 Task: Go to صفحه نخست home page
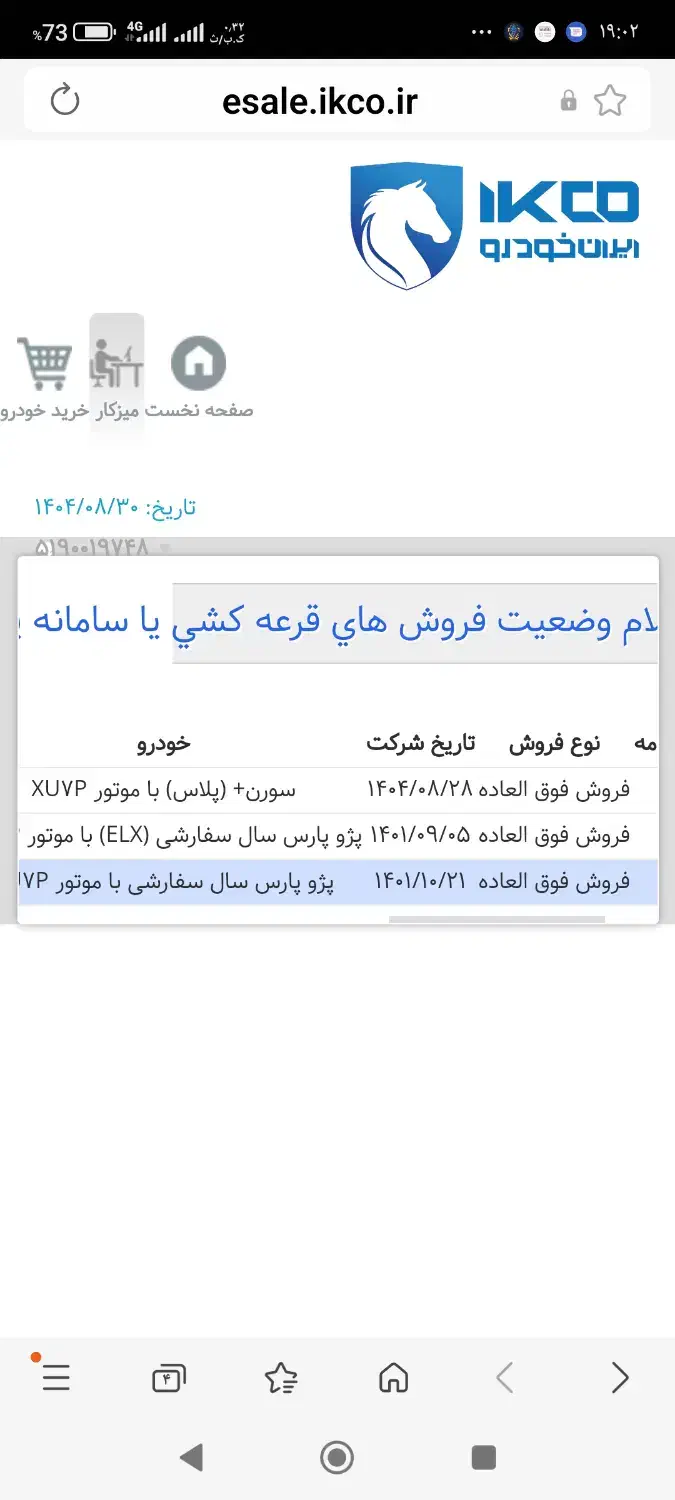tap(199, 375)
